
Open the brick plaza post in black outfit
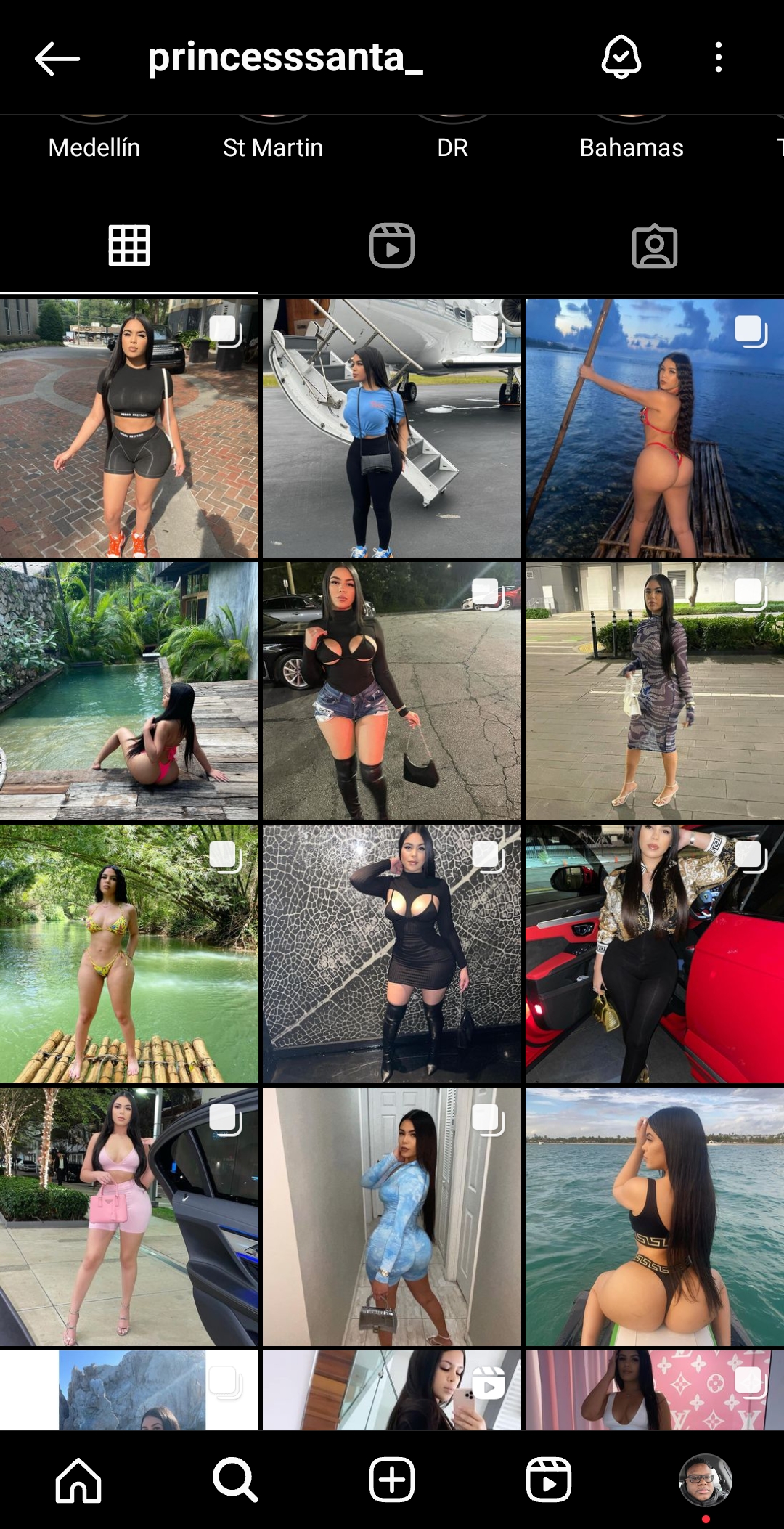(129, 428)
